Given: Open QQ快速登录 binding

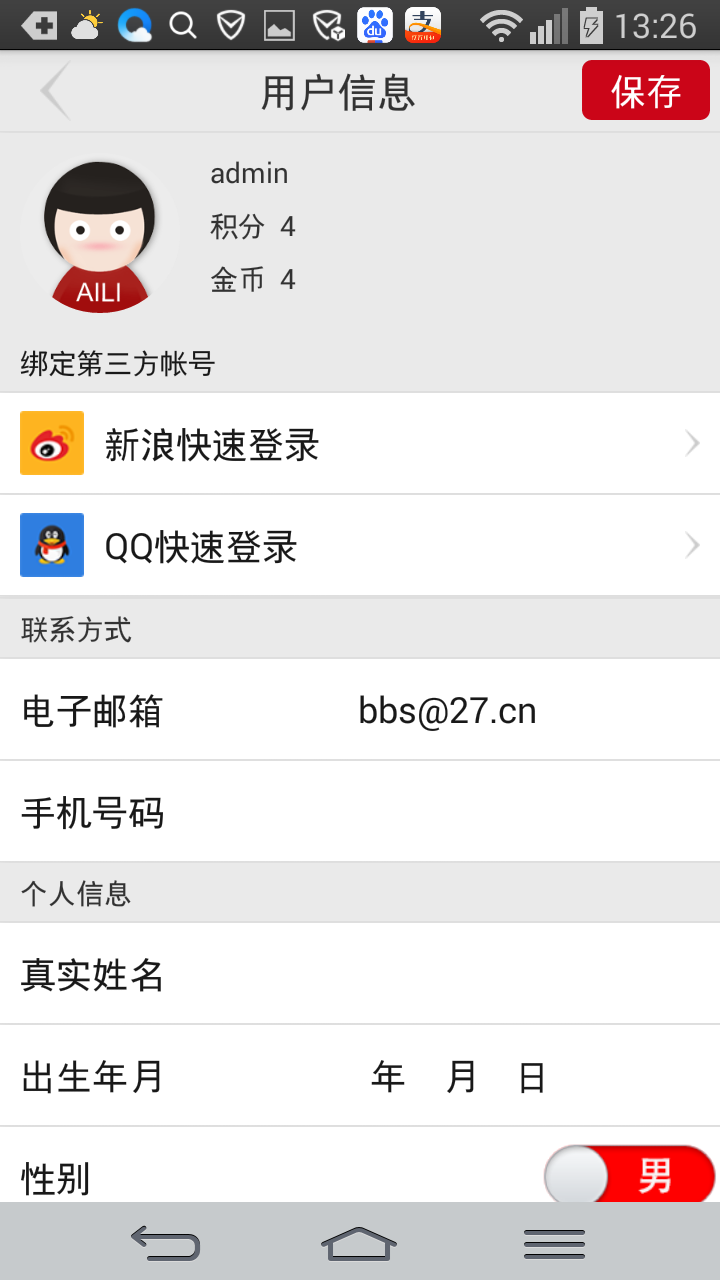Looking at the screenshot, I should (360, 546).
